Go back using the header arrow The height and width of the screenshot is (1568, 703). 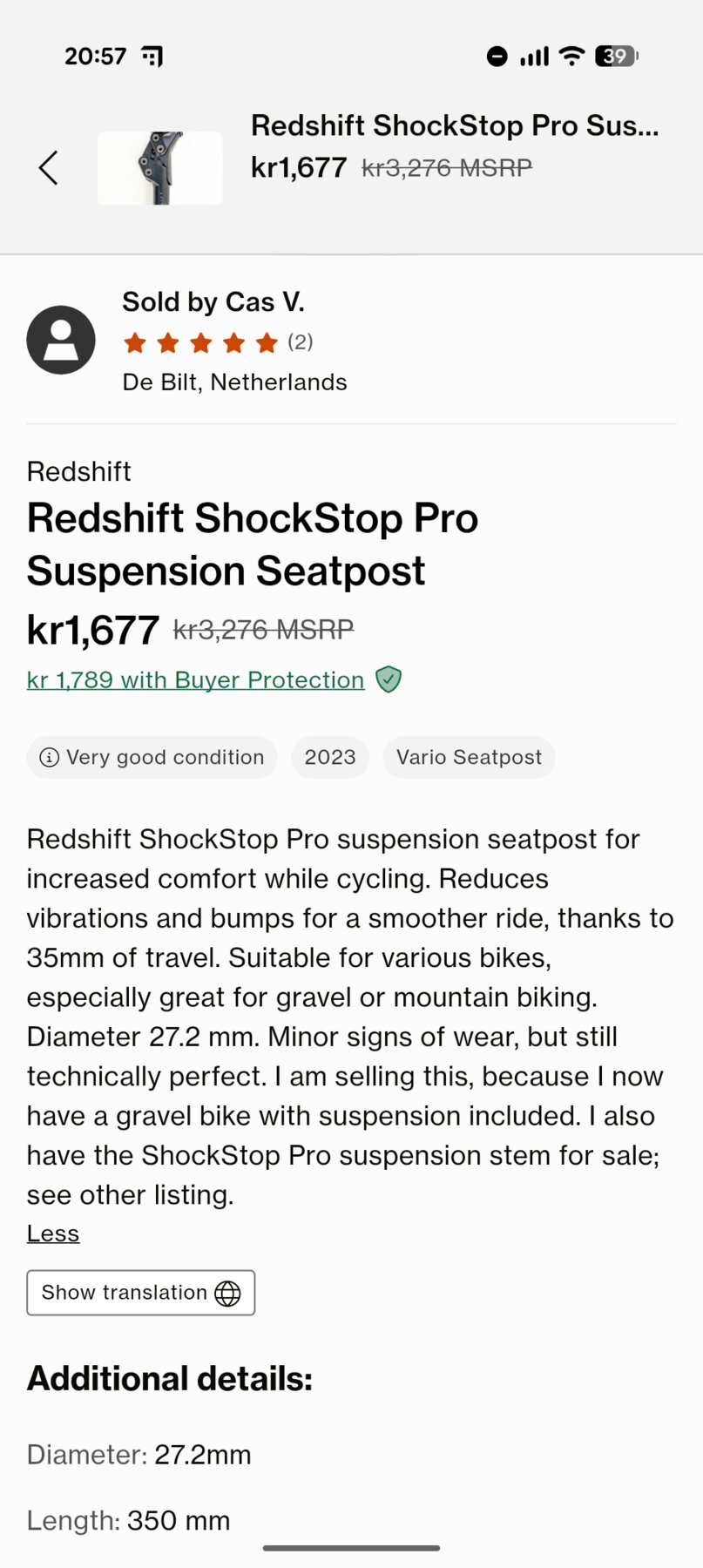click(x=49, y=168)
